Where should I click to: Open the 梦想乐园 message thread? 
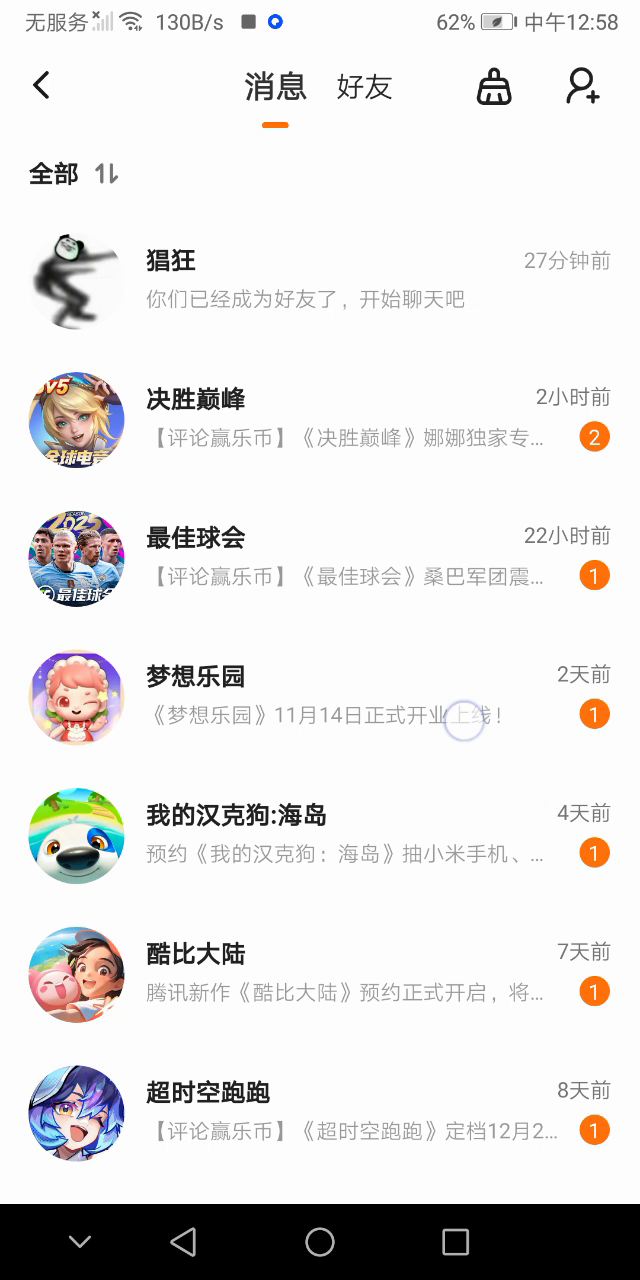pos(320,695)
